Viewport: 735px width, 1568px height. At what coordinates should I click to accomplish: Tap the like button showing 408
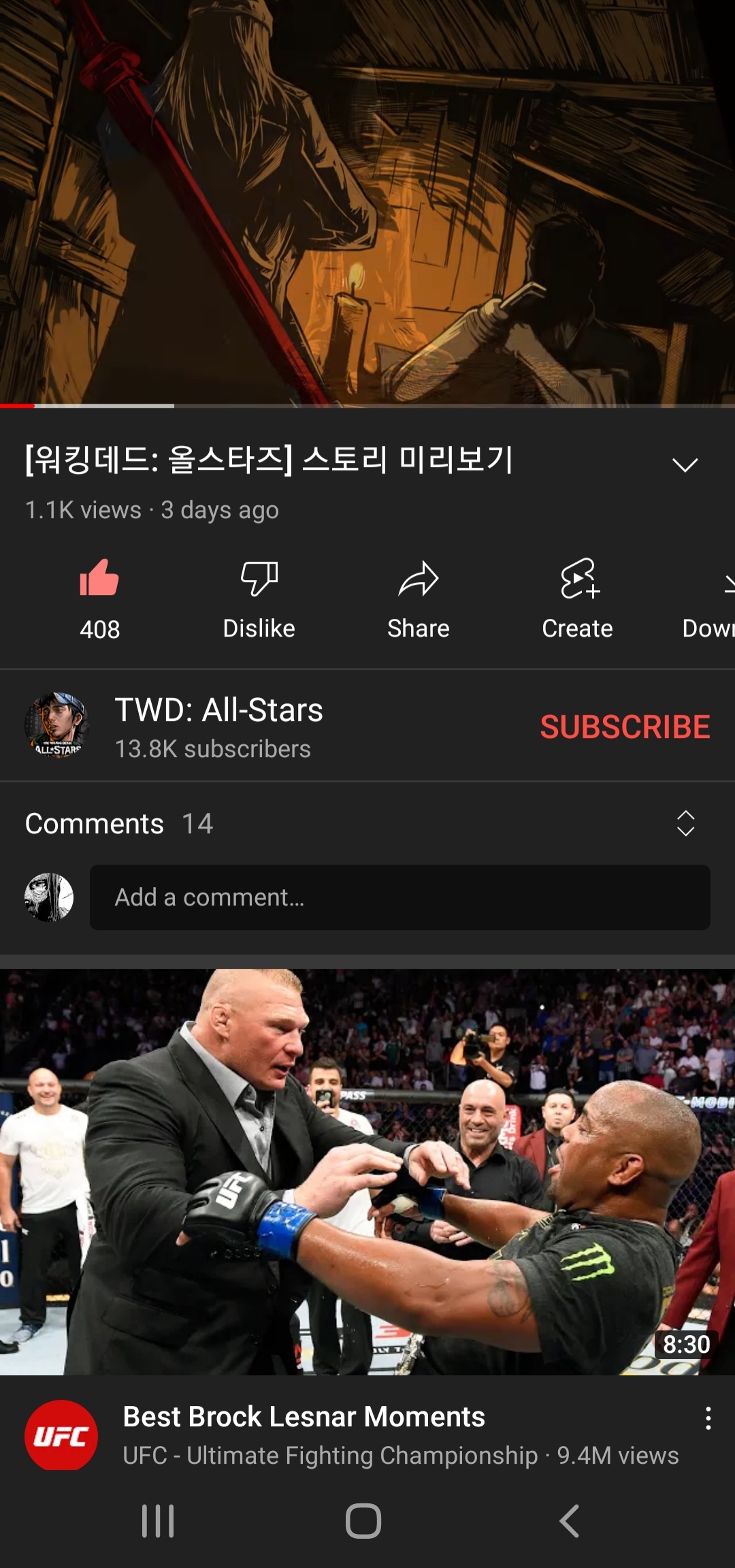click(99, 597)
